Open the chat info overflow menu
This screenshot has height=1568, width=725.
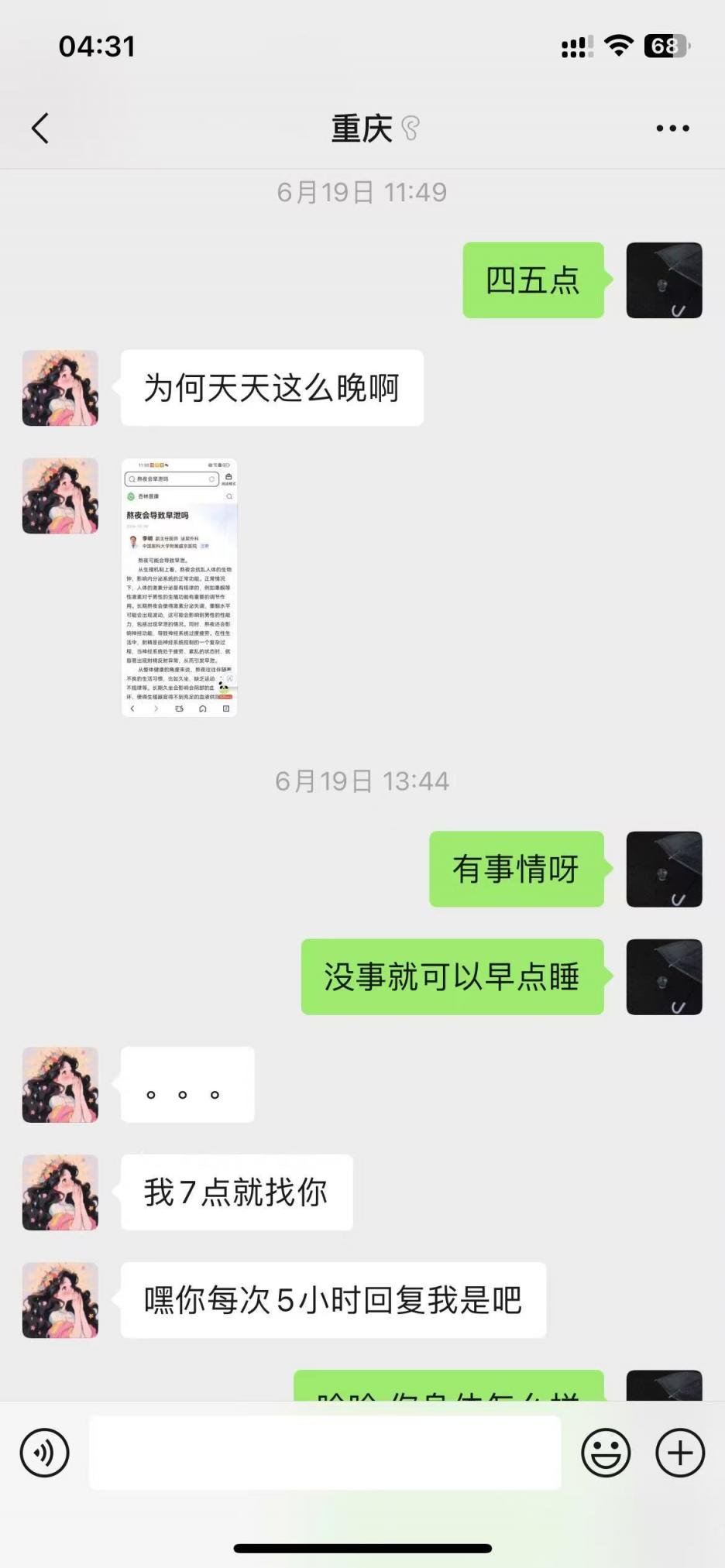[x=672, y=129]
